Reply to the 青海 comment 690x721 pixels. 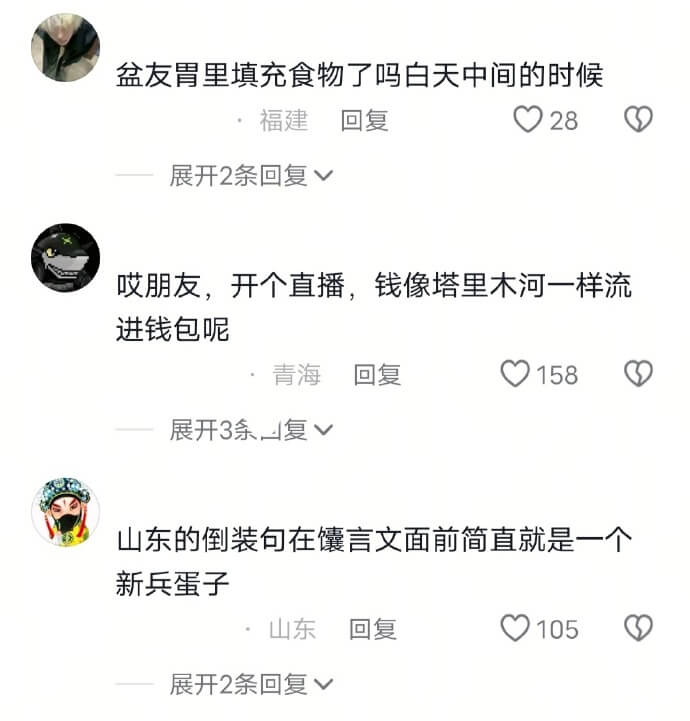[x=377, y=375]
